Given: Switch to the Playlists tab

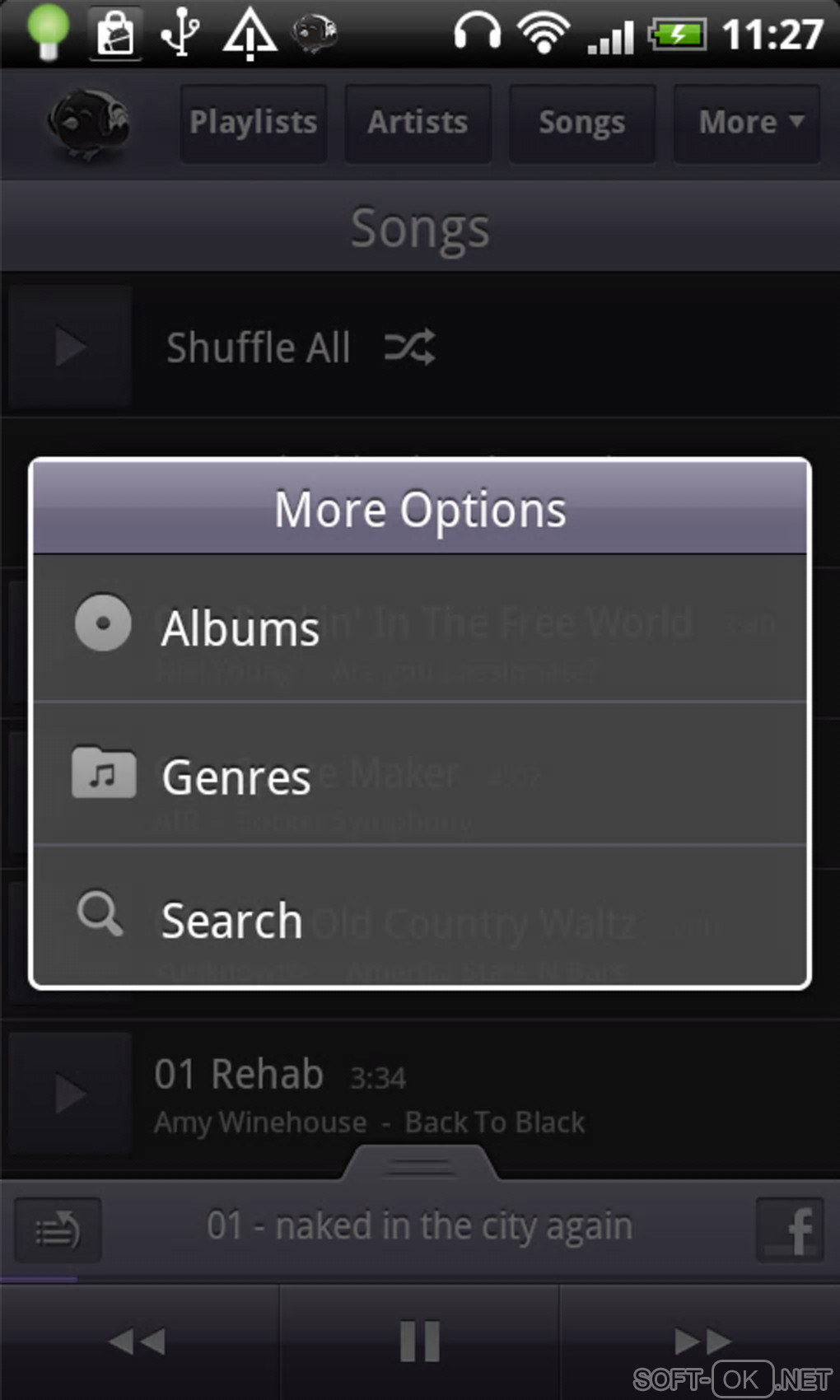Looking at the screenshot, I should tap(253, 123).
